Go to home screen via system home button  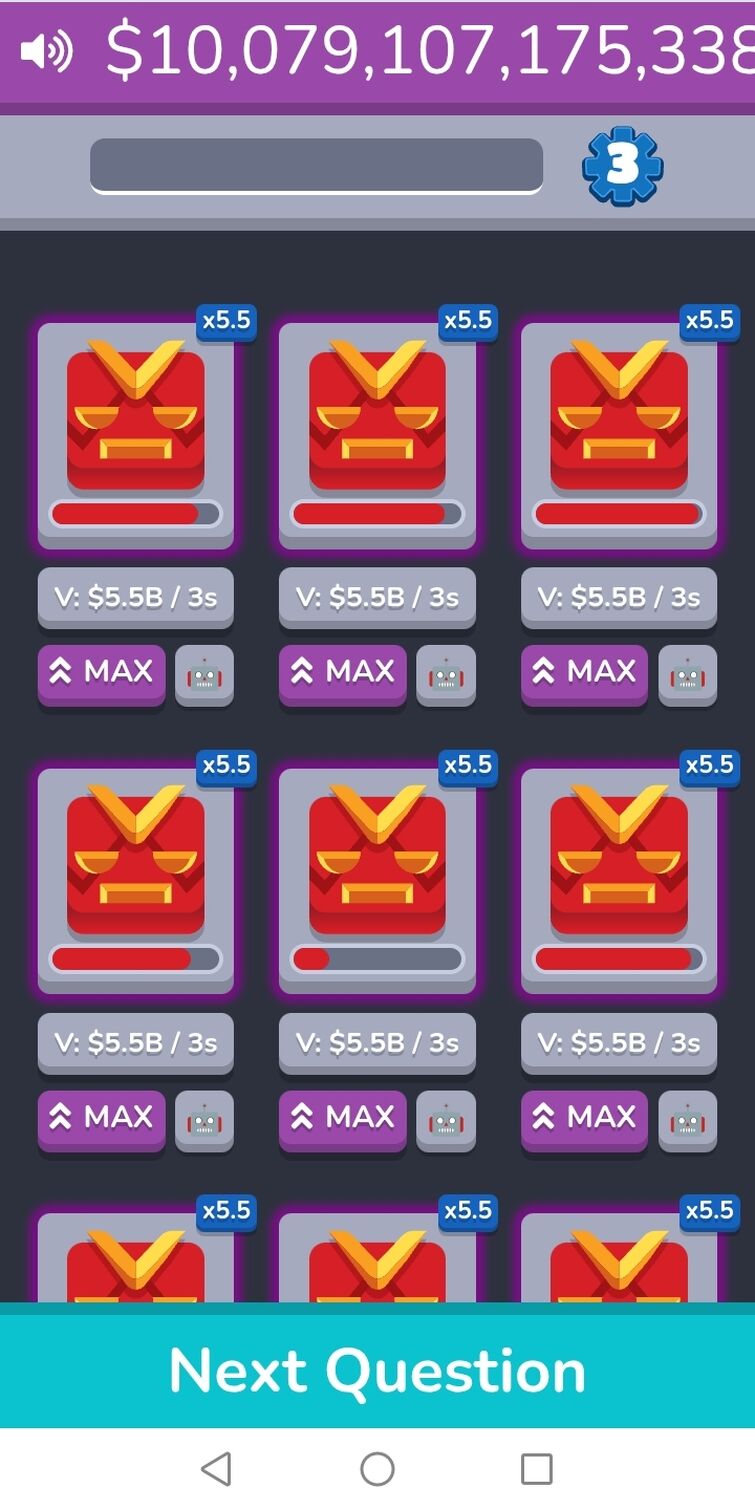377,1469
